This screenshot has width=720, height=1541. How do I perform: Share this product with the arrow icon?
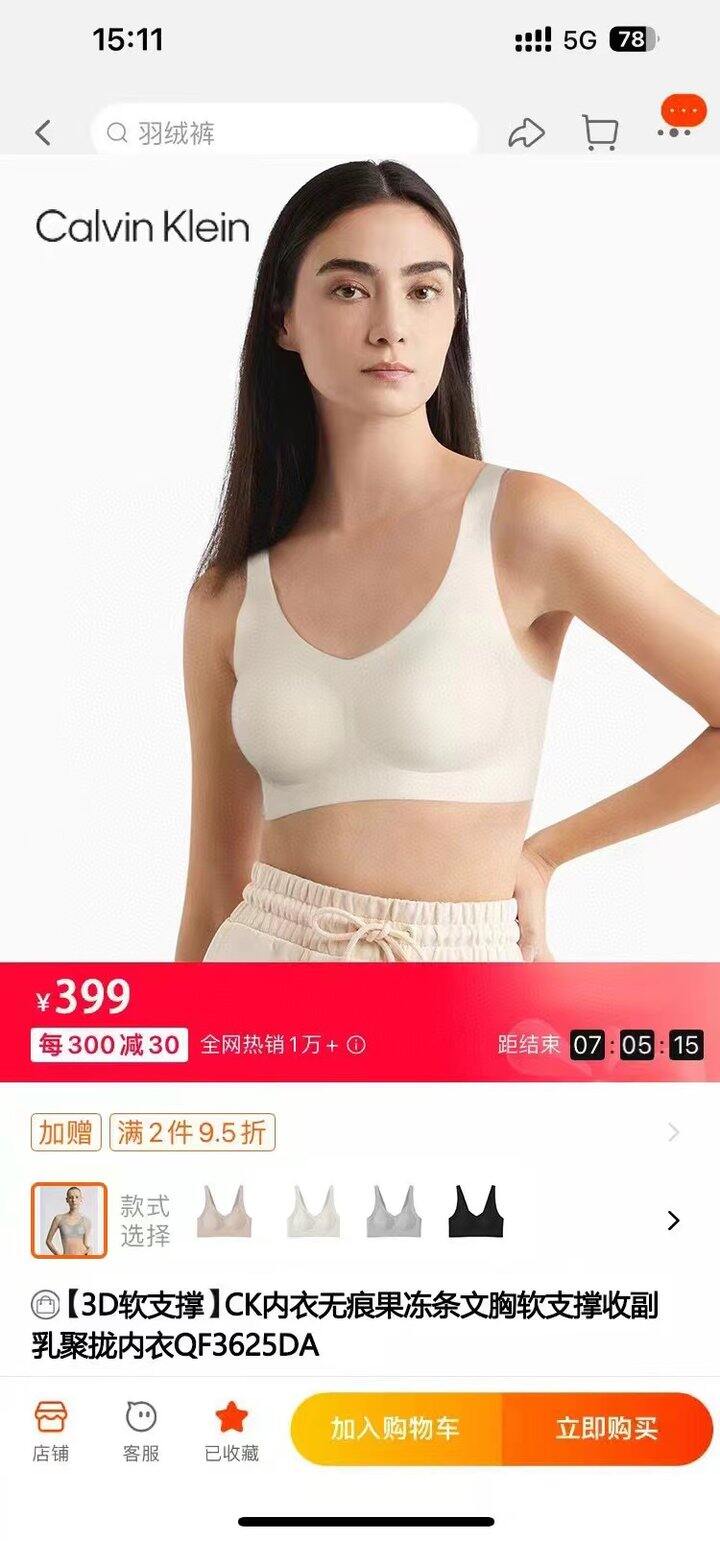[x=526, y=133]
